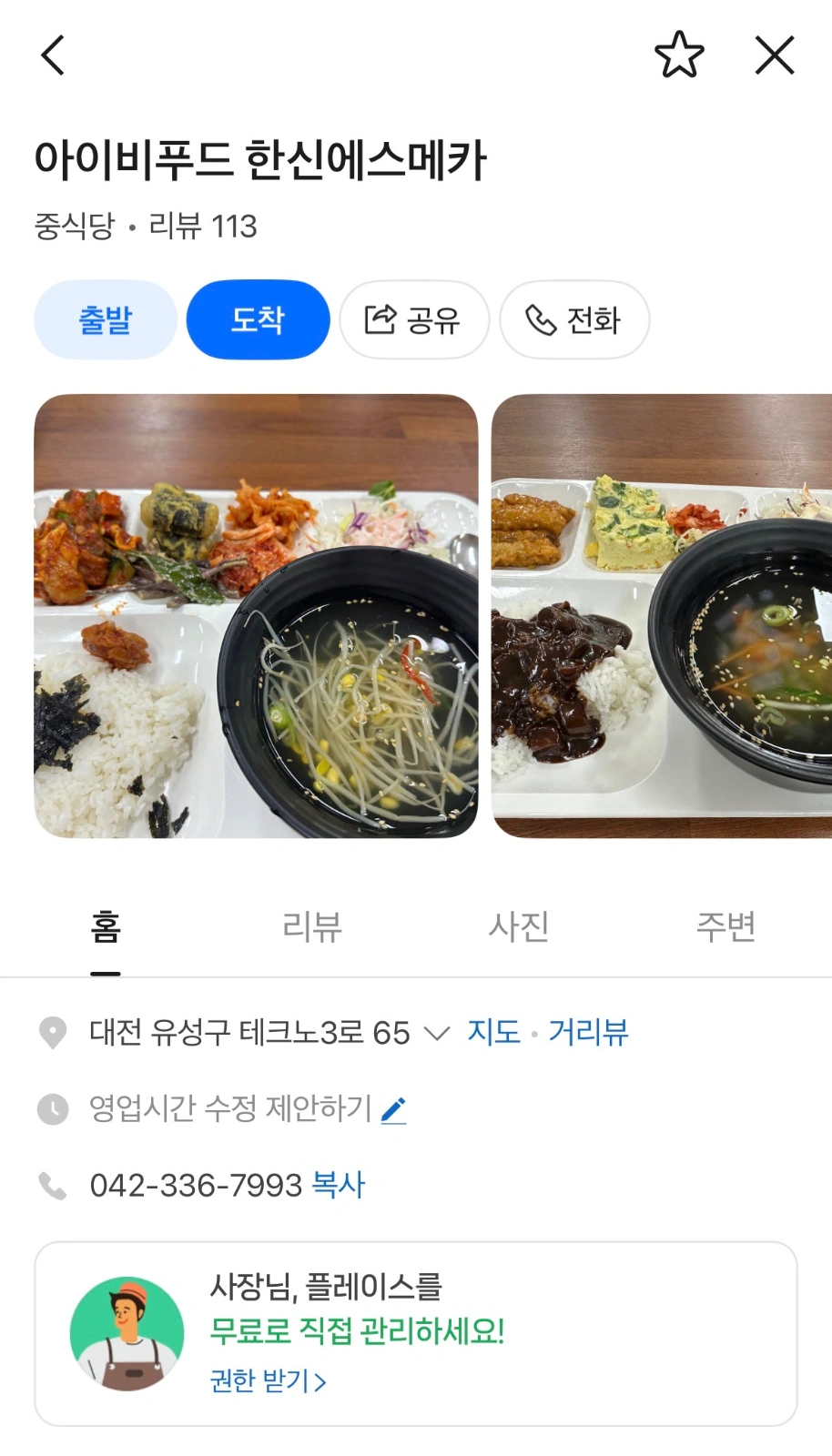Image resolution: width=832 pixels, height=1456 pixels.
Task: Open the bean sprout soup meal photo
Action: click(256, 616)
